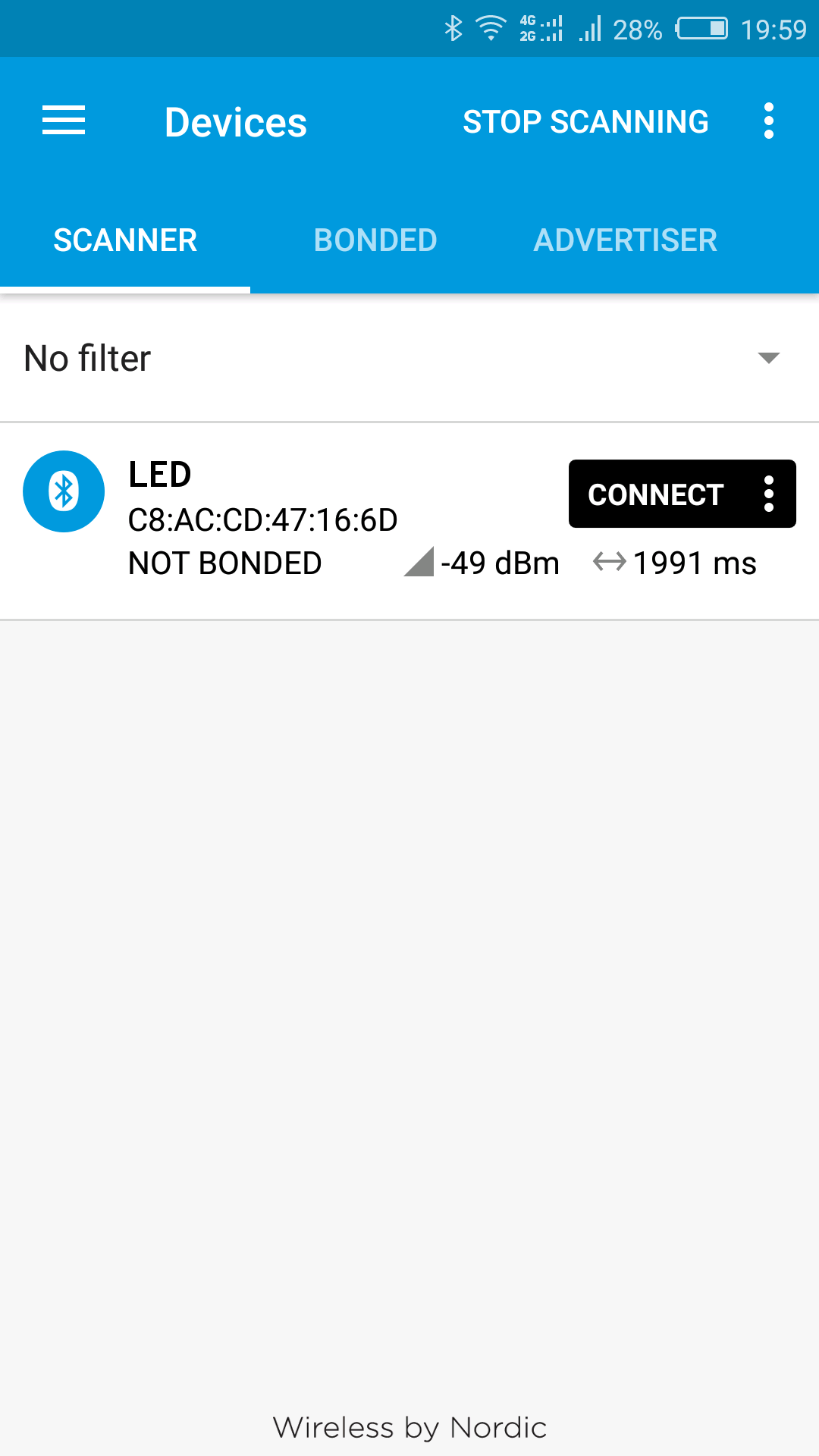Open more options beside the CONNECT button
Image resolution: width=819 pixels, height=1456 pixels.
[x=769, y=494]
